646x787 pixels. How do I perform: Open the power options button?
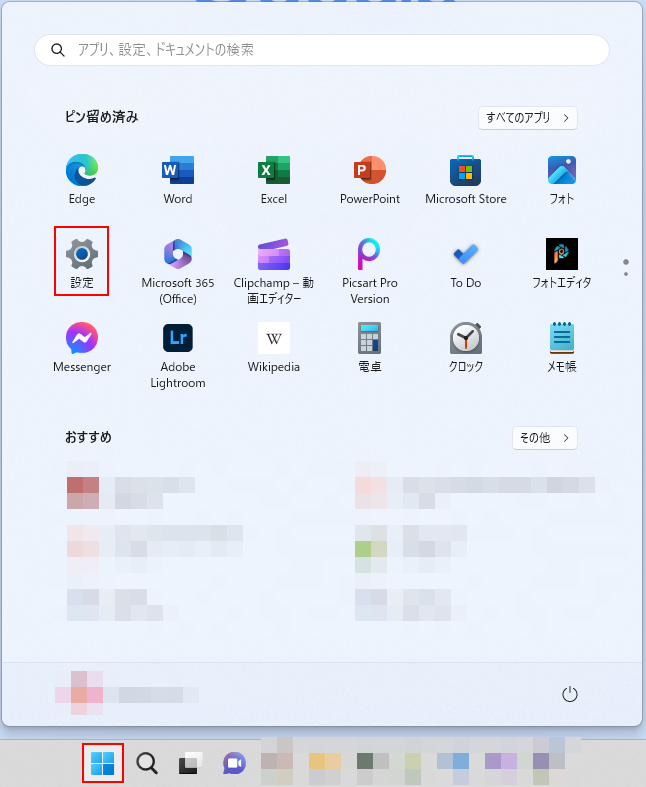point(570,694)
